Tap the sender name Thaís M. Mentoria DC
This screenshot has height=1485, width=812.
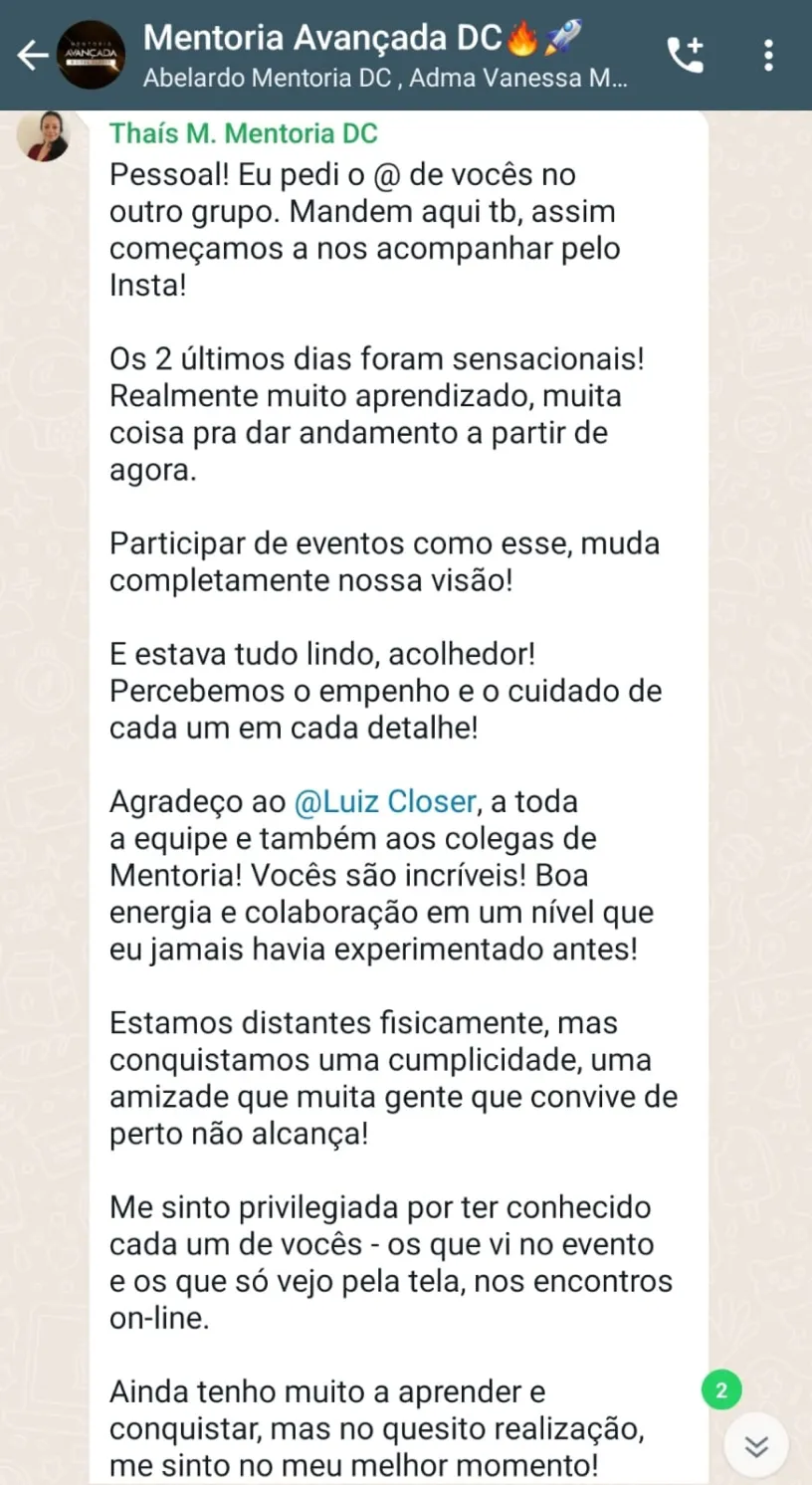click(242, 132)
